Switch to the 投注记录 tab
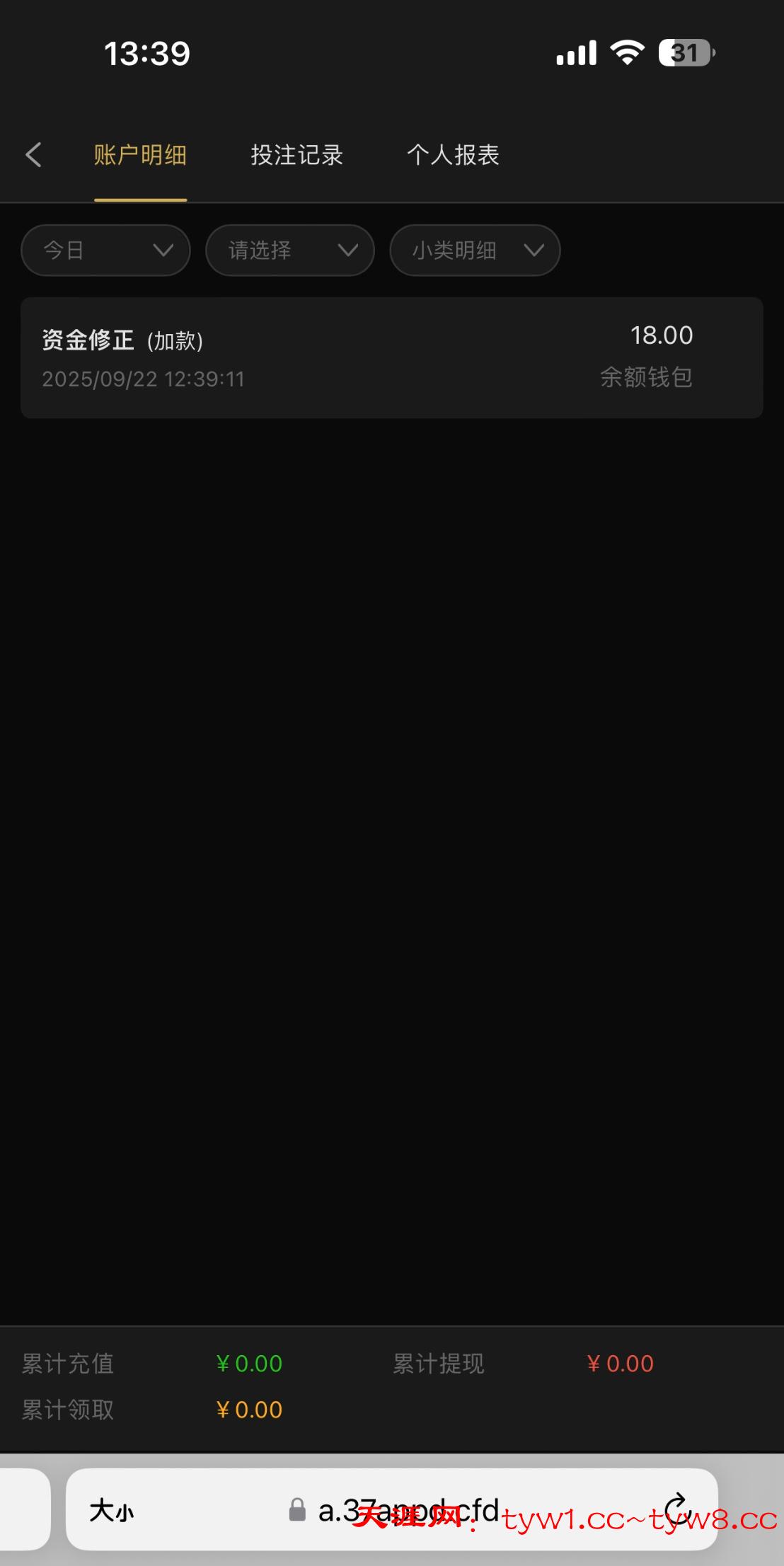This screenshot has width=784, height=1566. [296, 155]
